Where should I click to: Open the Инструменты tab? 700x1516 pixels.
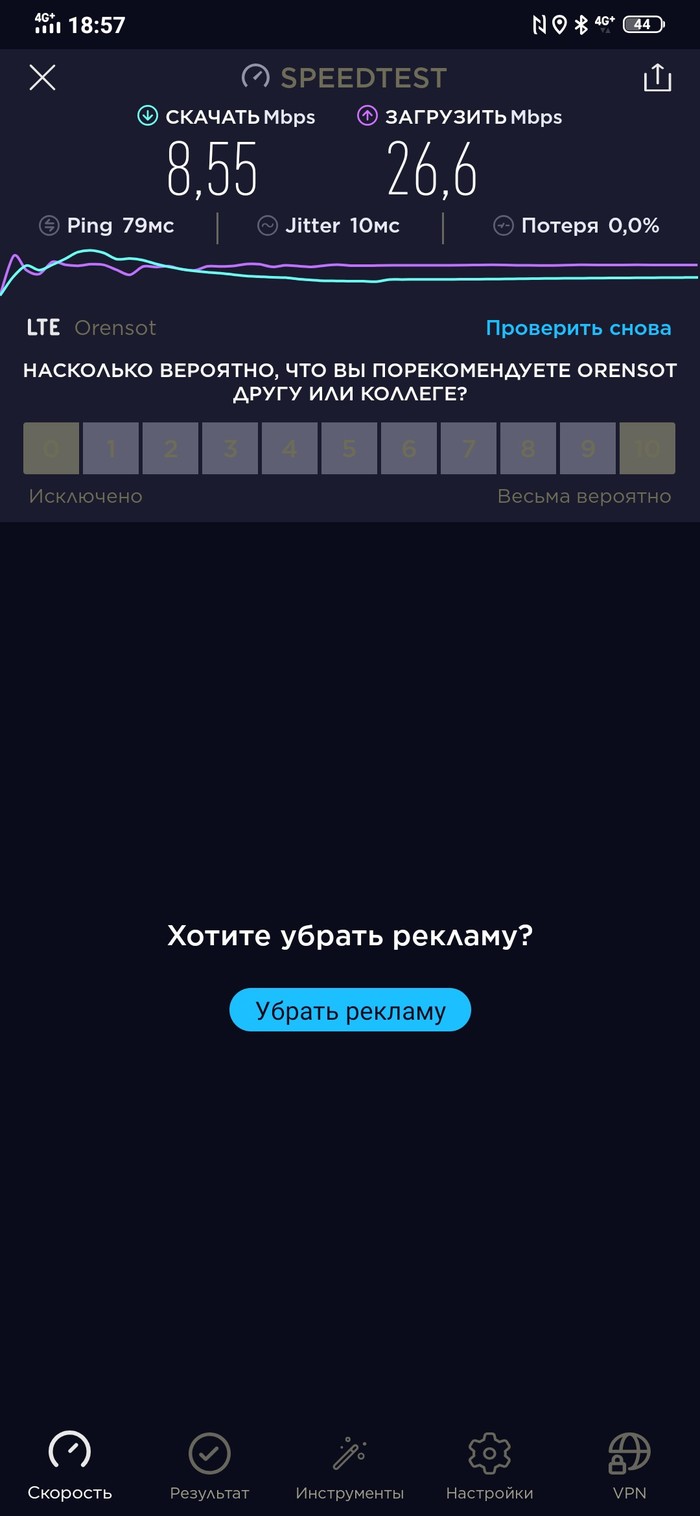[350, 1465]
